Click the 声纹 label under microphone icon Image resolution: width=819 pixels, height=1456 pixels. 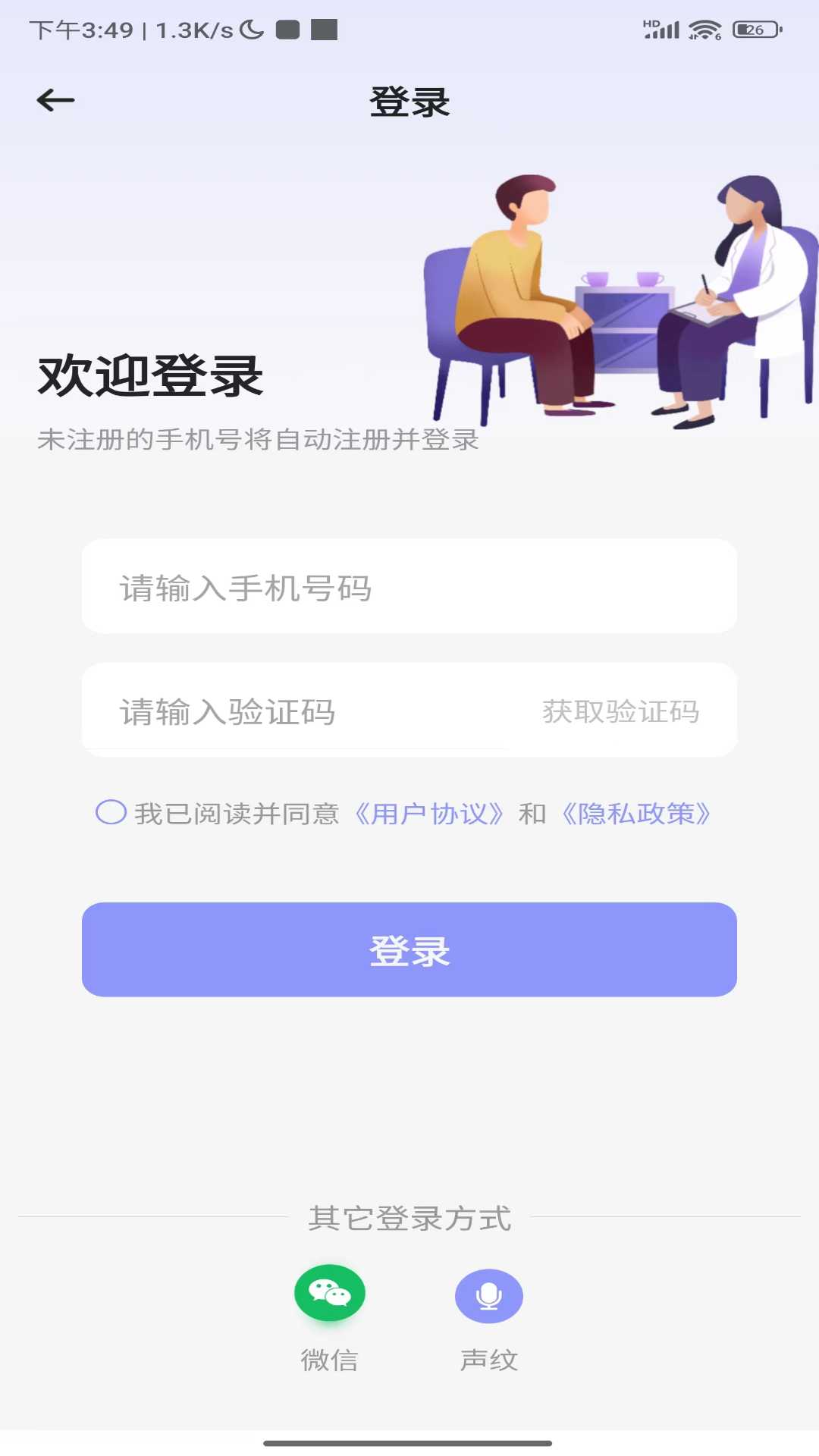click(x=489, y=1360)
